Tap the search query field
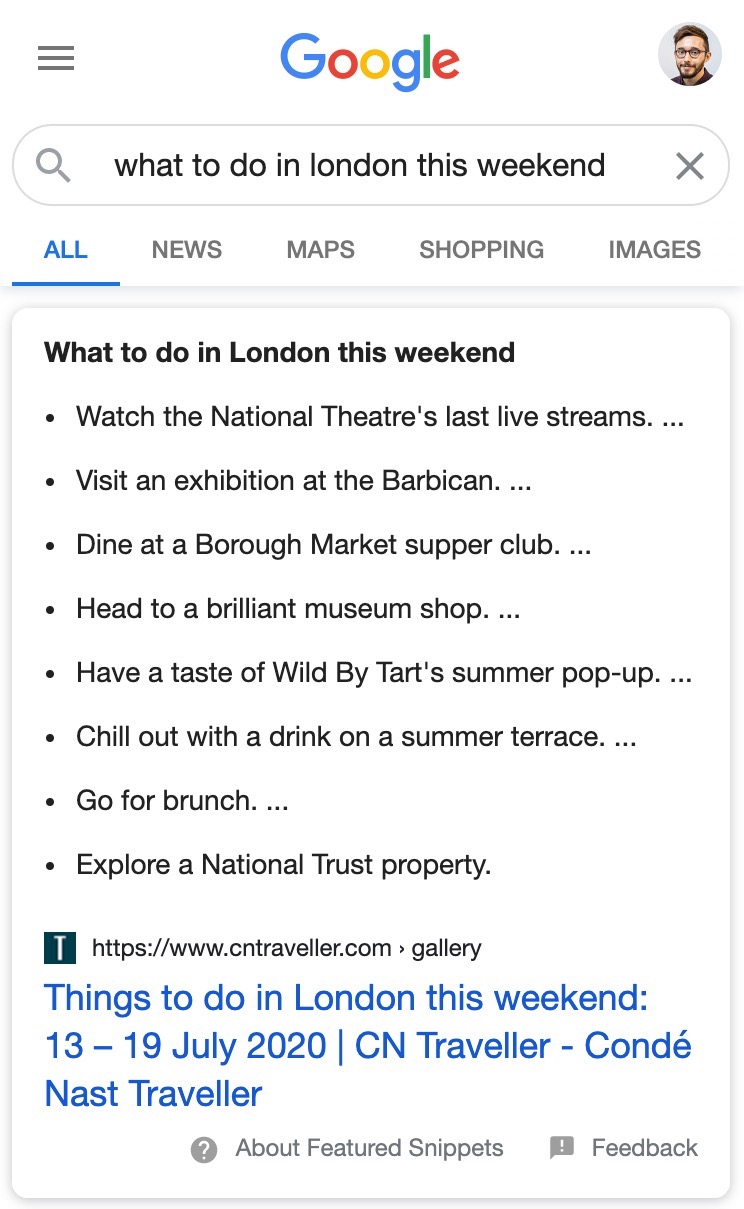This screenshot has width=744, height=1209. point(360,165)
